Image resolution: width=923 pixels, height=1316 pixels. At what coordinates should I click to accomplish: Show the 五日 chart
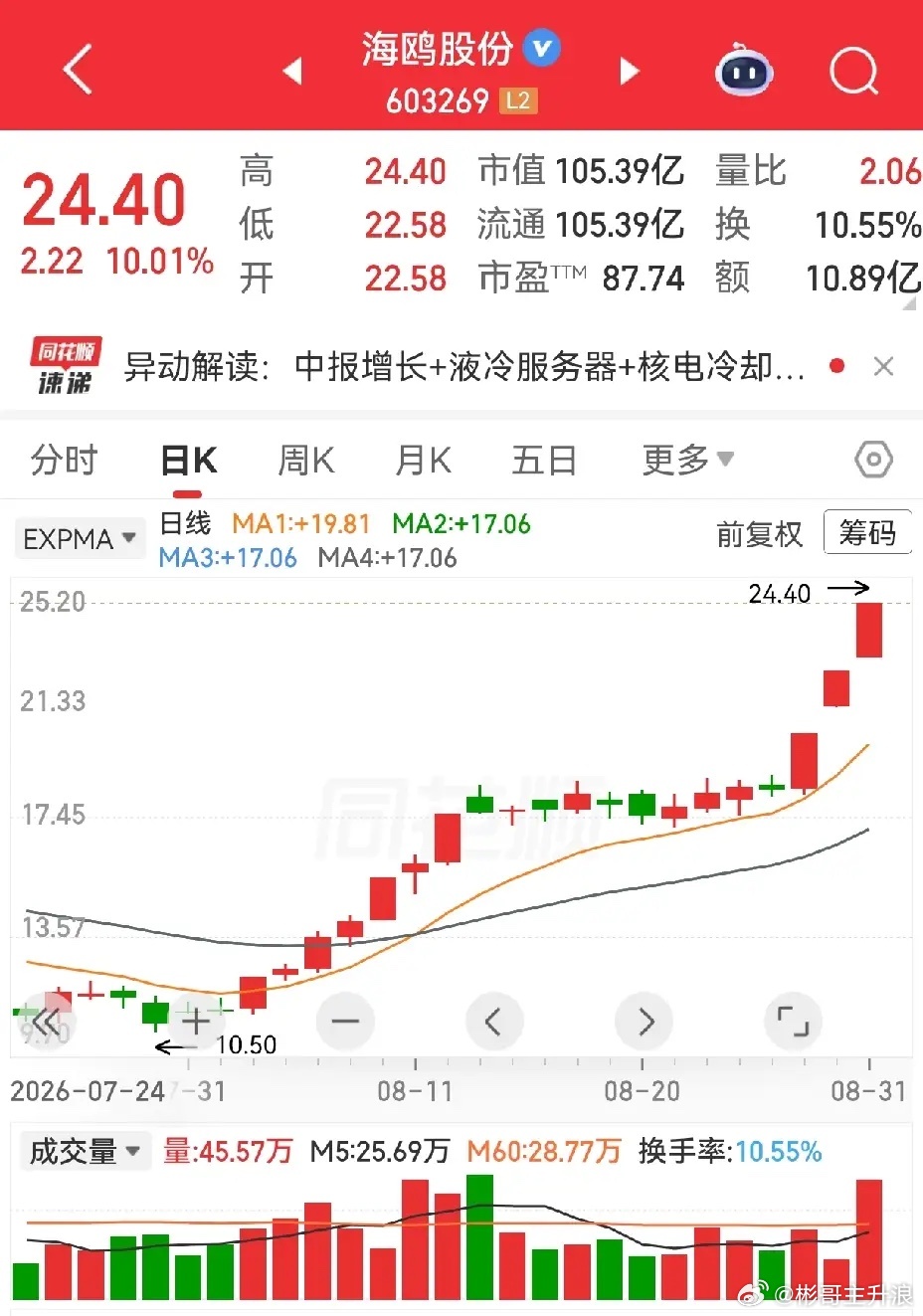tap(544, 461)
